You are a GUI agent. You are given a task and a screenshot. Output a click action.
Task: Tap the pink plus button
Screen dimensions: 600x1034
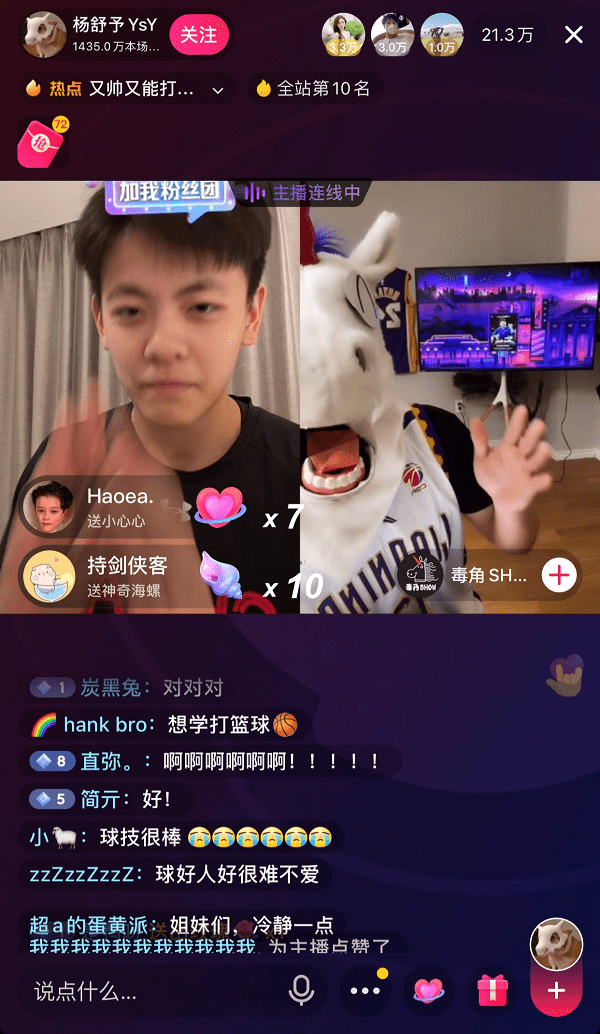556,991
